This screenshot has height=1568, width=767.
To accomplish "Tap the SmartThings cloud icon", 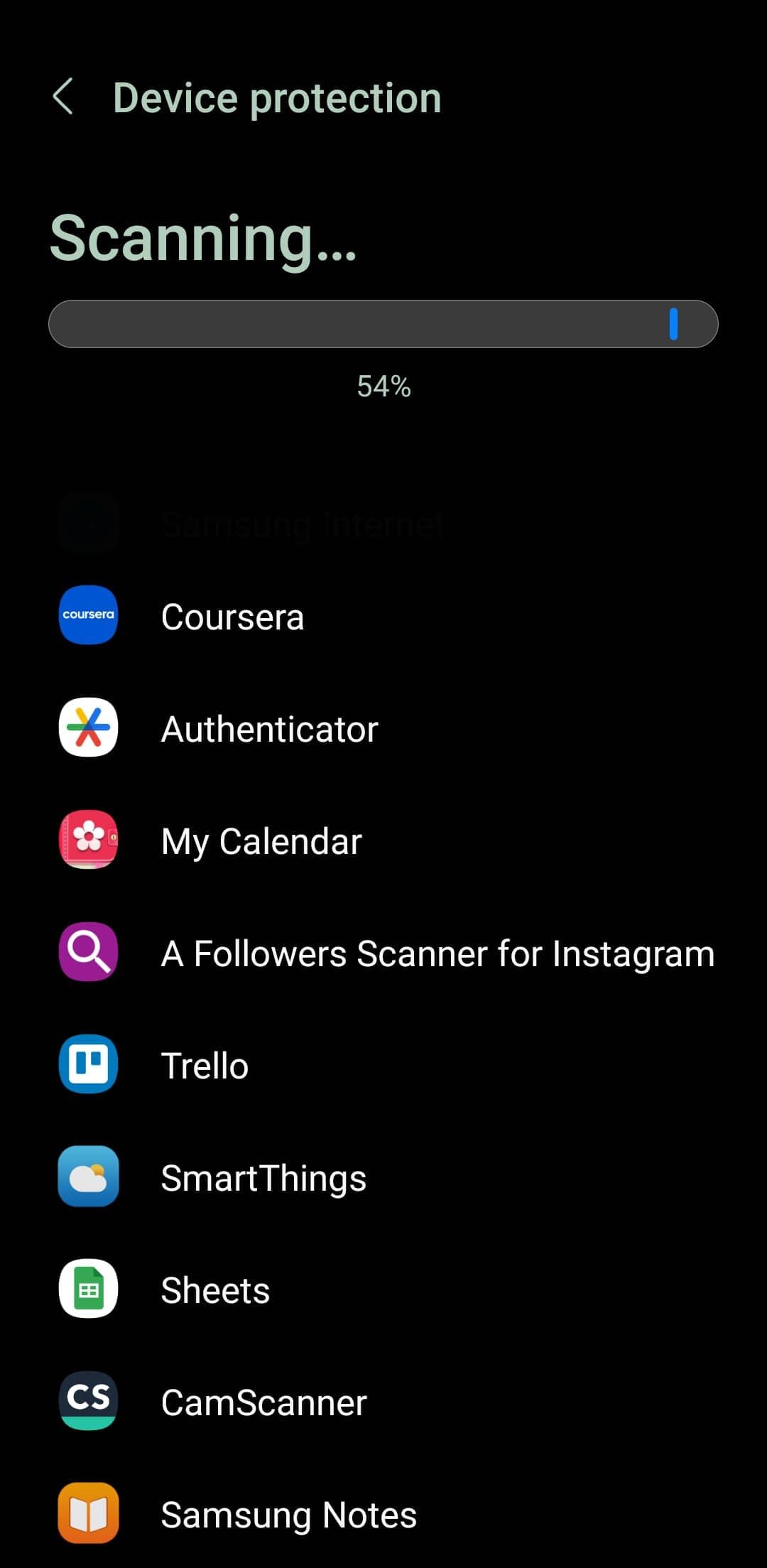I will coord(87,1176).
